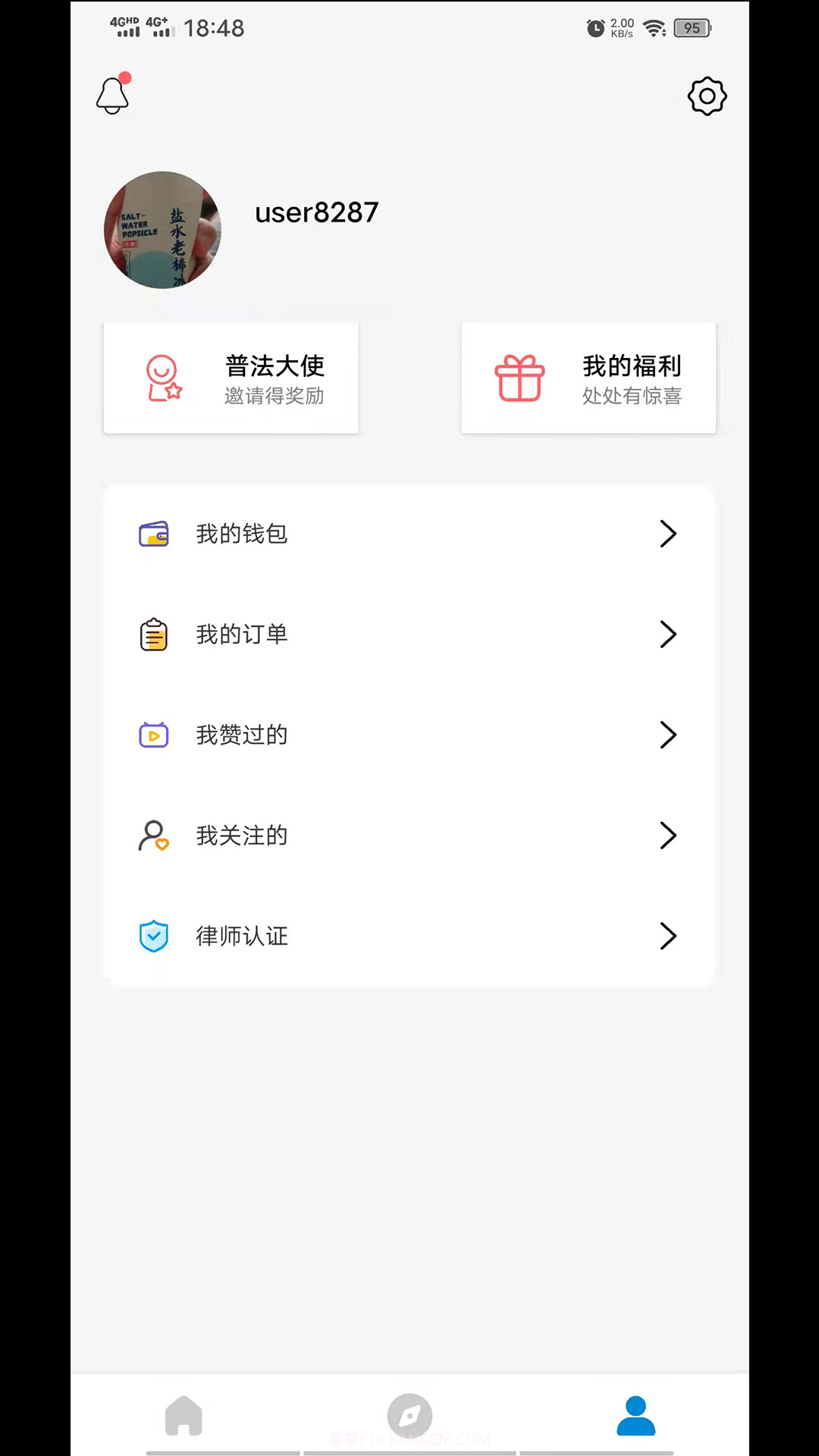
Task: Click the username user8287
Action: coord(315,212)
